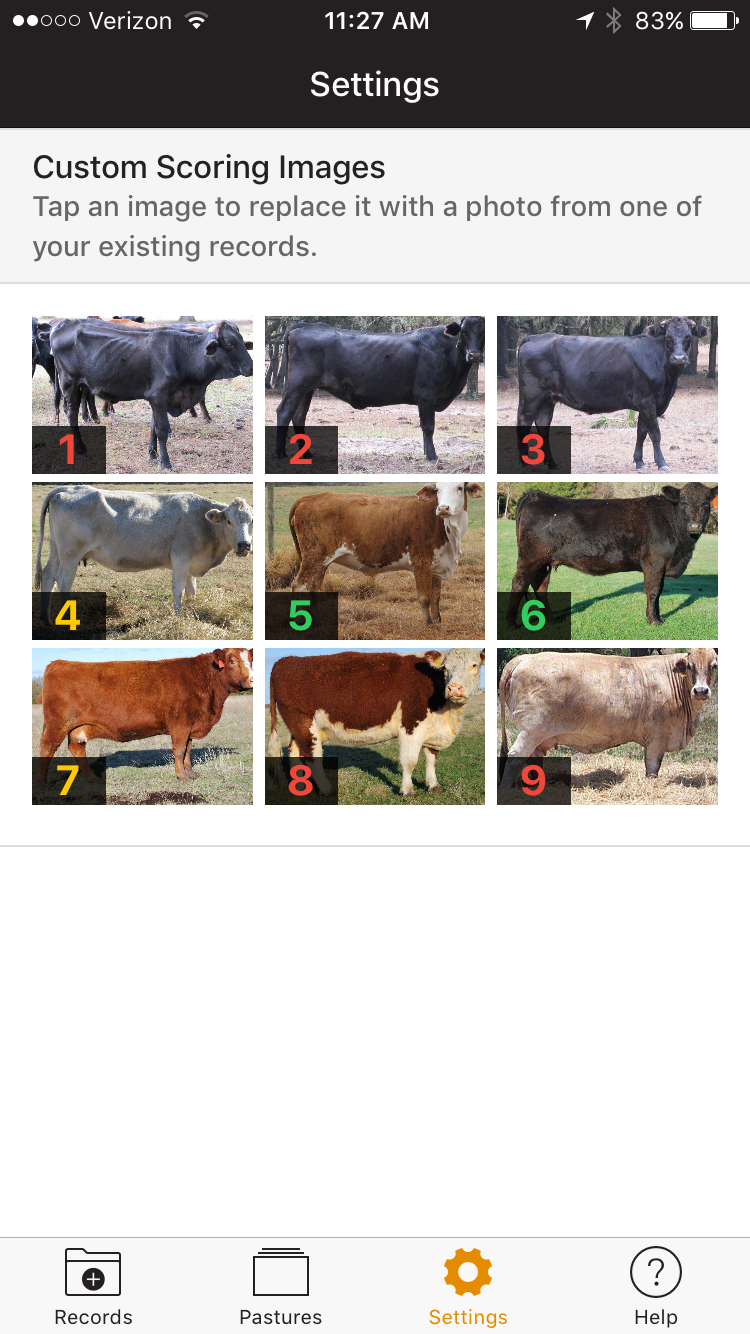Select the score 3 cow image
The height and width of the screenshot is (1334, 750).
pyautogui.click(x=607, y=395)
